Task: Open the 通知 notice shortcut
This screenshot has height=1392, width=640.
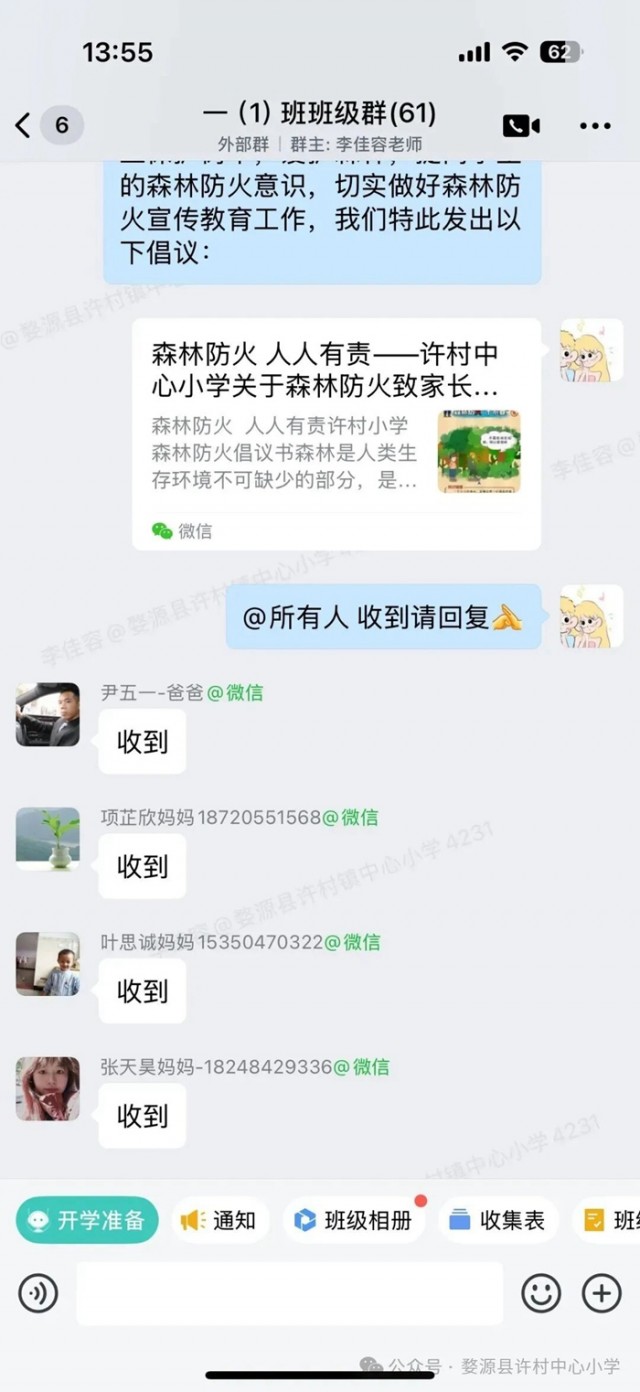Action: coord(218,1220)
